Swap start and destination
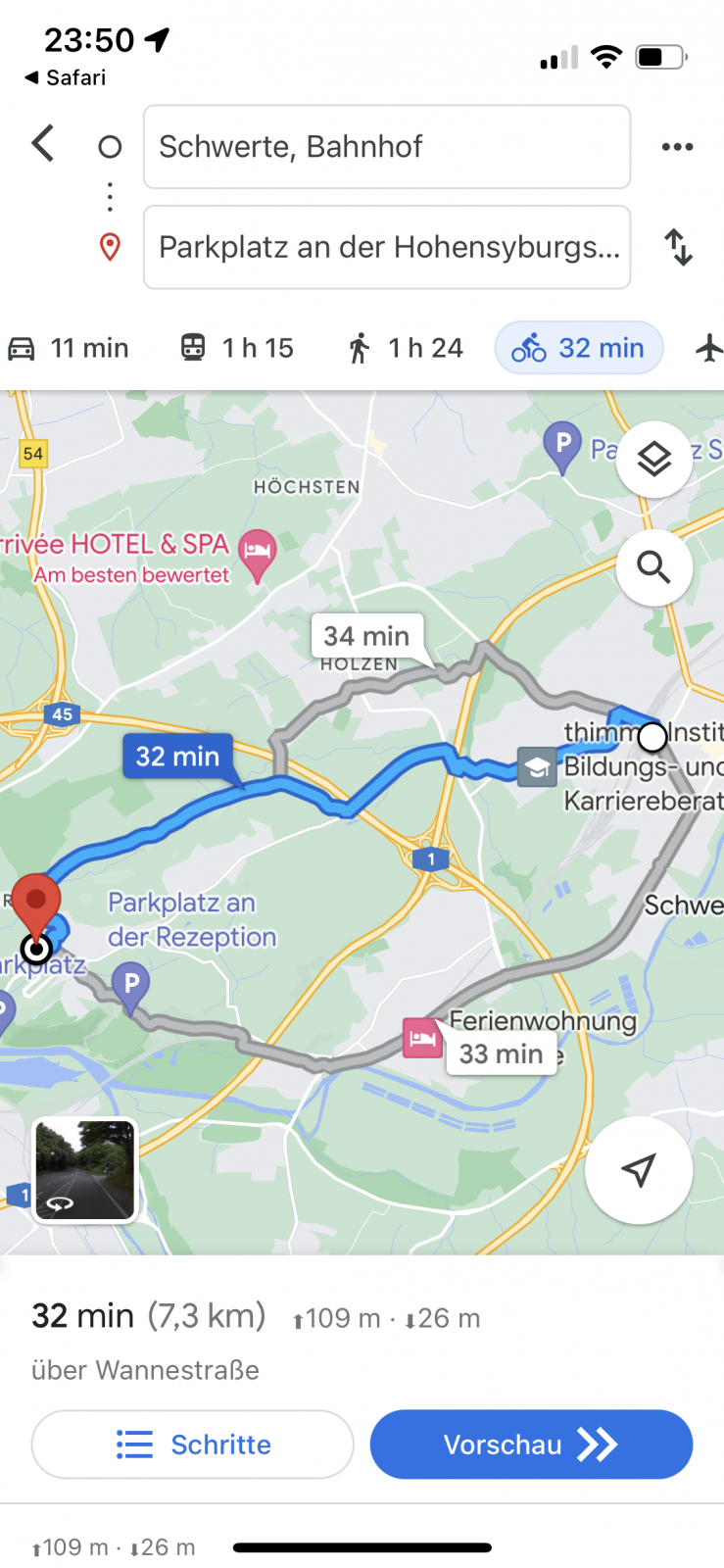This screenshot has width=724, height=1568. [678, 247]
